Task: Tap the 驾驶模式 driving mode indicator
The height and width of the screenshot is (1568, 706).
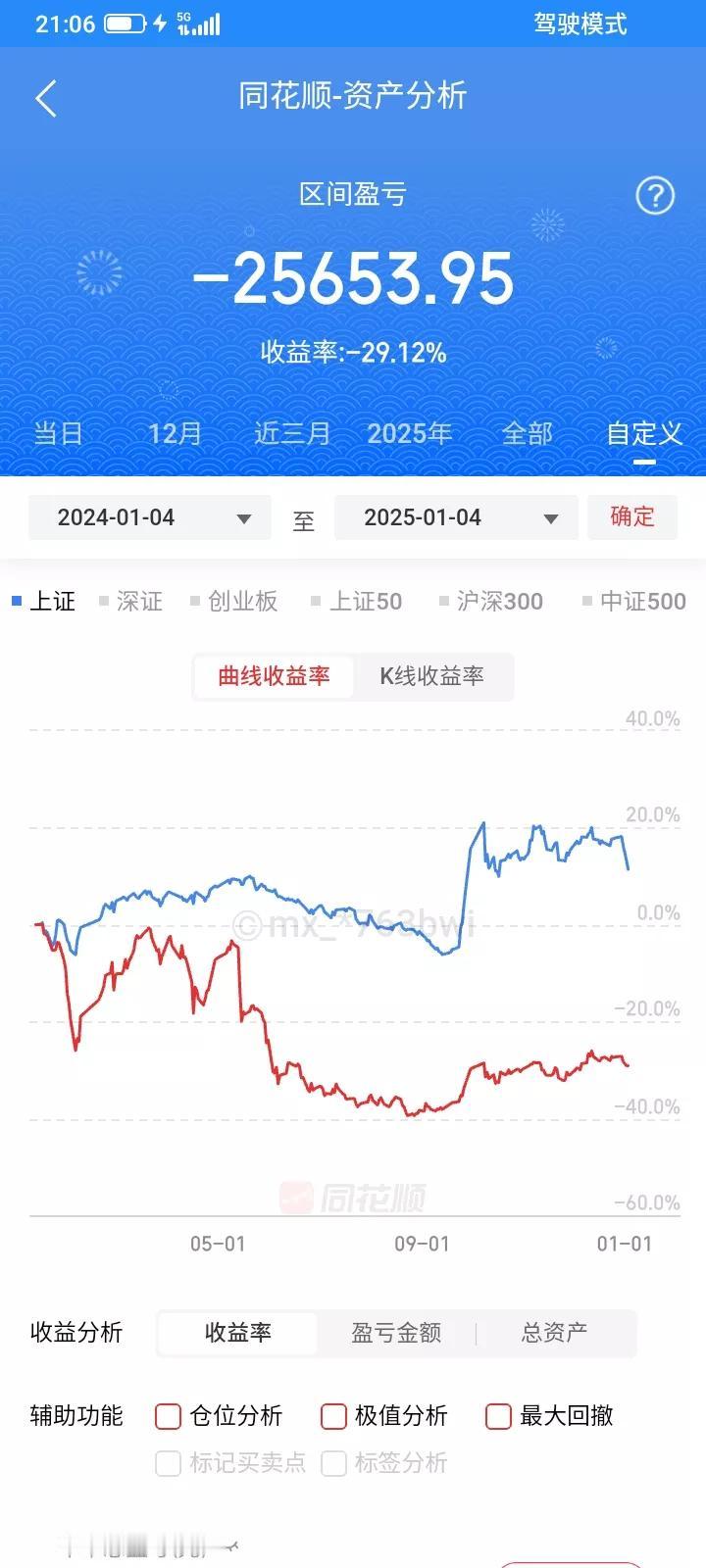Action: pyautogui.click(x=580, y=24)
